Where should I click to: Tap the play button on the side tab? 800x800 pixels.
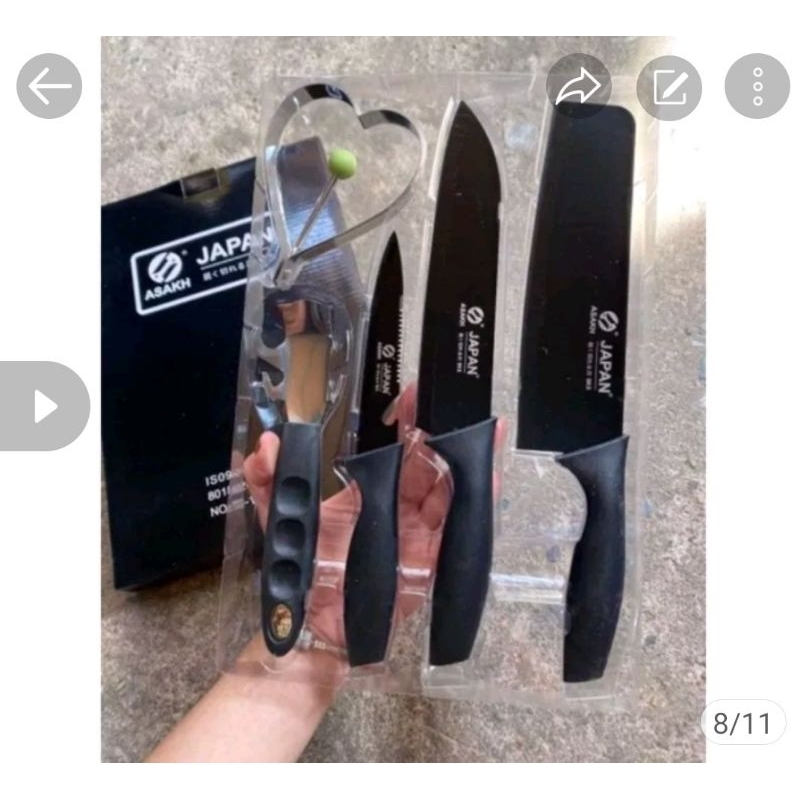pyautogui.click(x=44, y=406)
